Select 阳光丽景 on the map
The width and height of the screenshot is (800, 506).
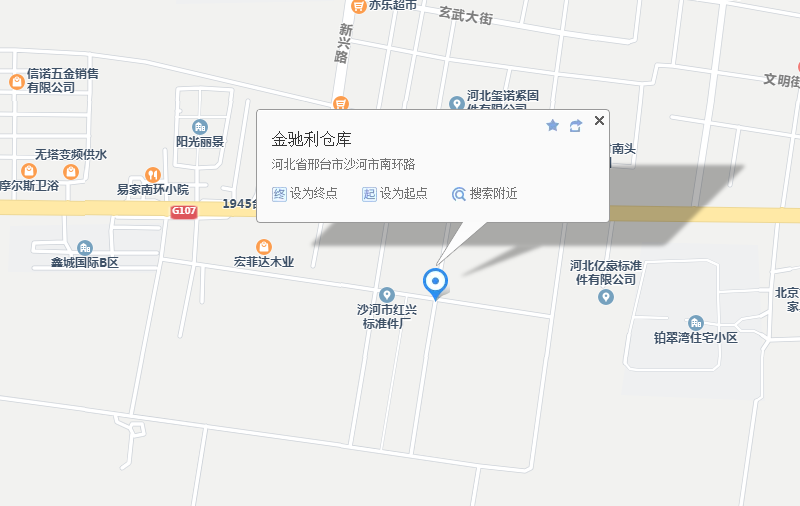200,126
